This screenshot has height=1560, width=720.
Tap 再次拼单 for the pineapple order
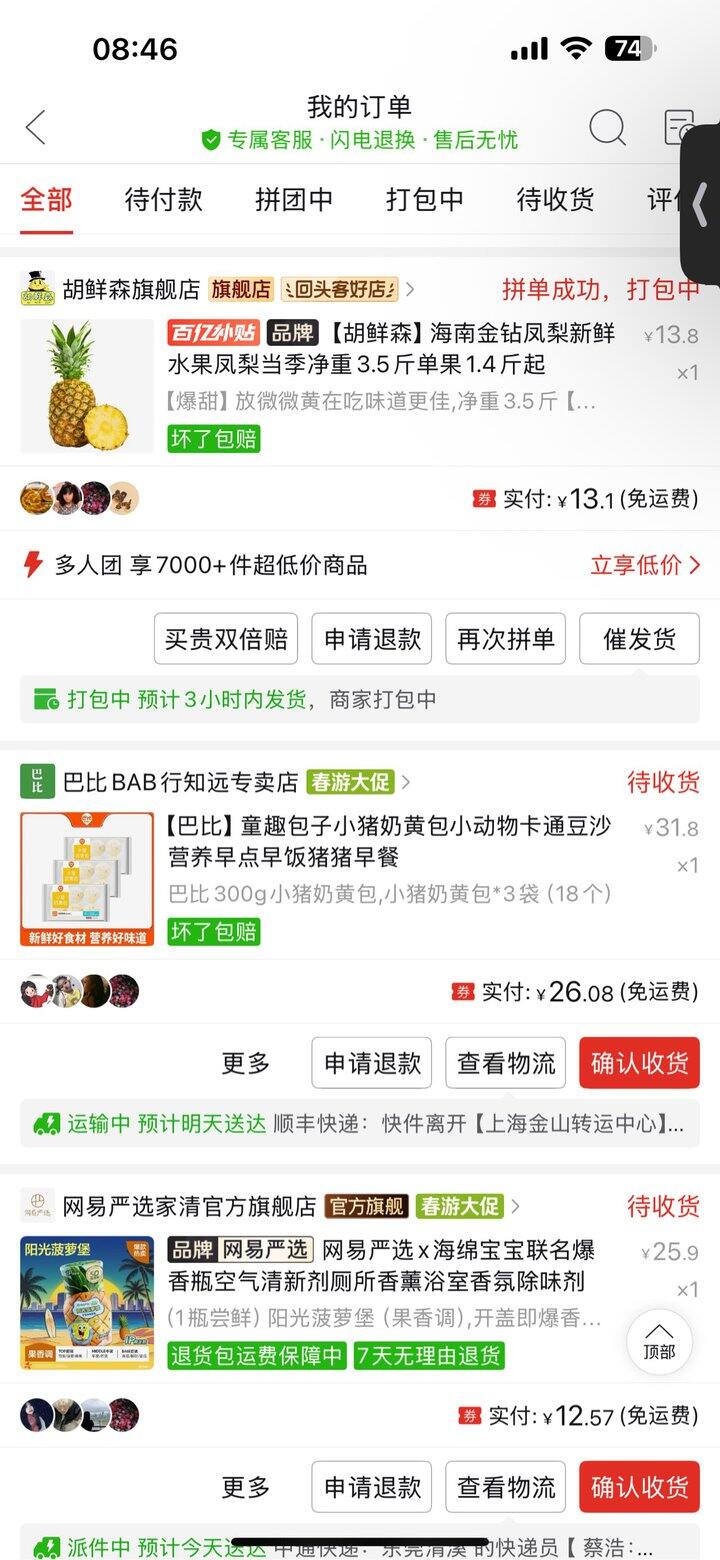coord(505,639)
